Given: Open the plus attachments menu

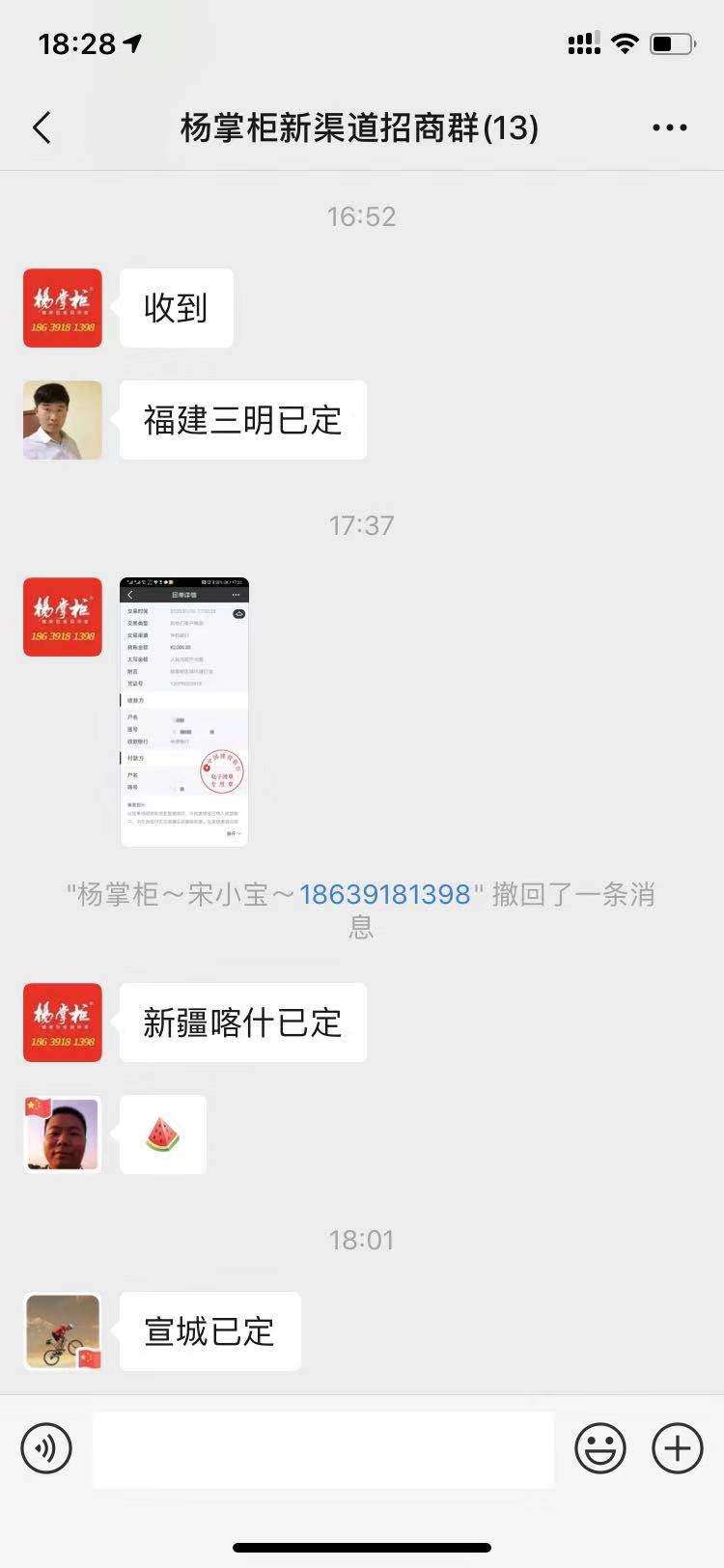Looking at the screenshot, I should click(678, 1448).
